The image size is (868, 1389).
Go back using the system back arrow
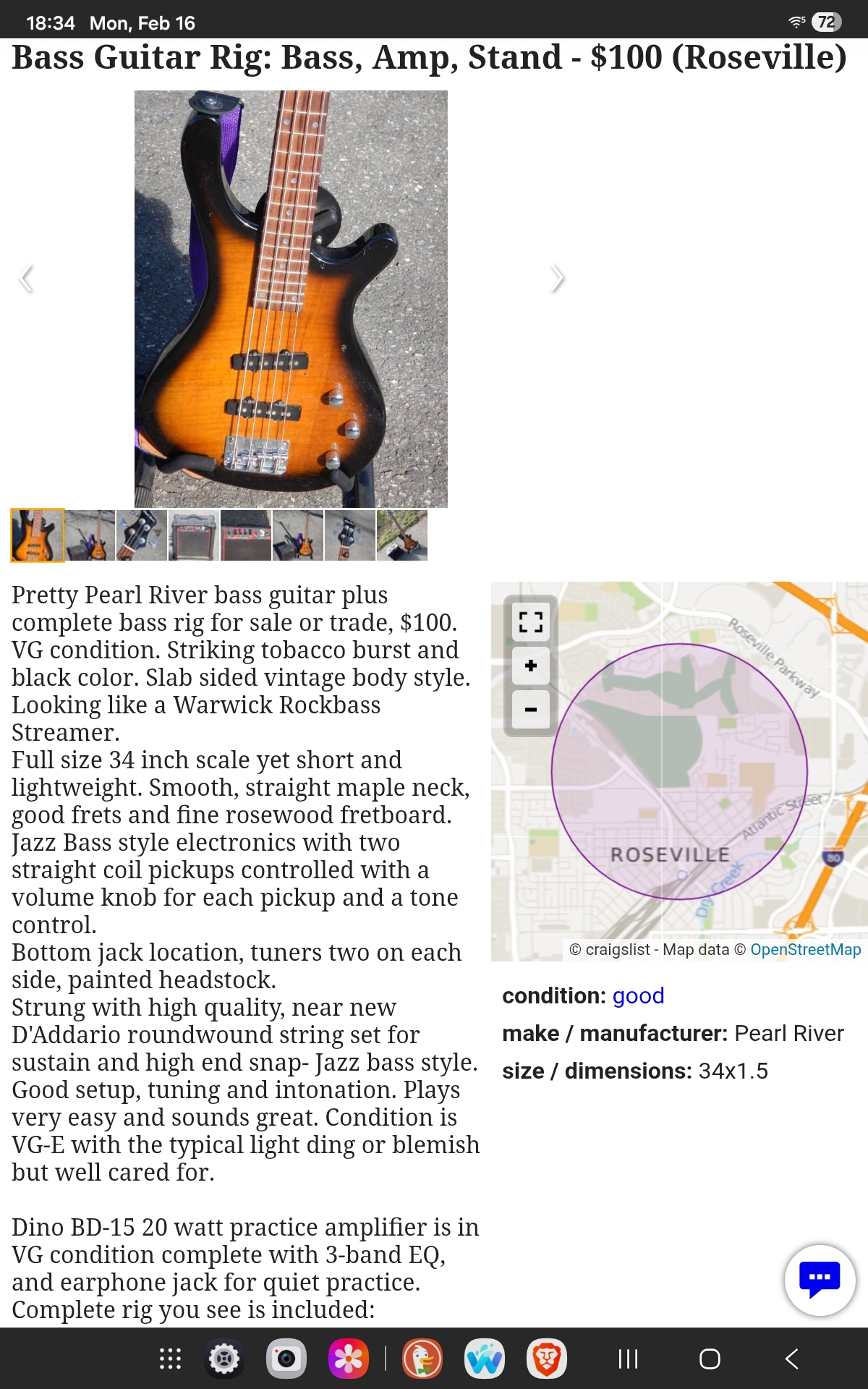792,1359
